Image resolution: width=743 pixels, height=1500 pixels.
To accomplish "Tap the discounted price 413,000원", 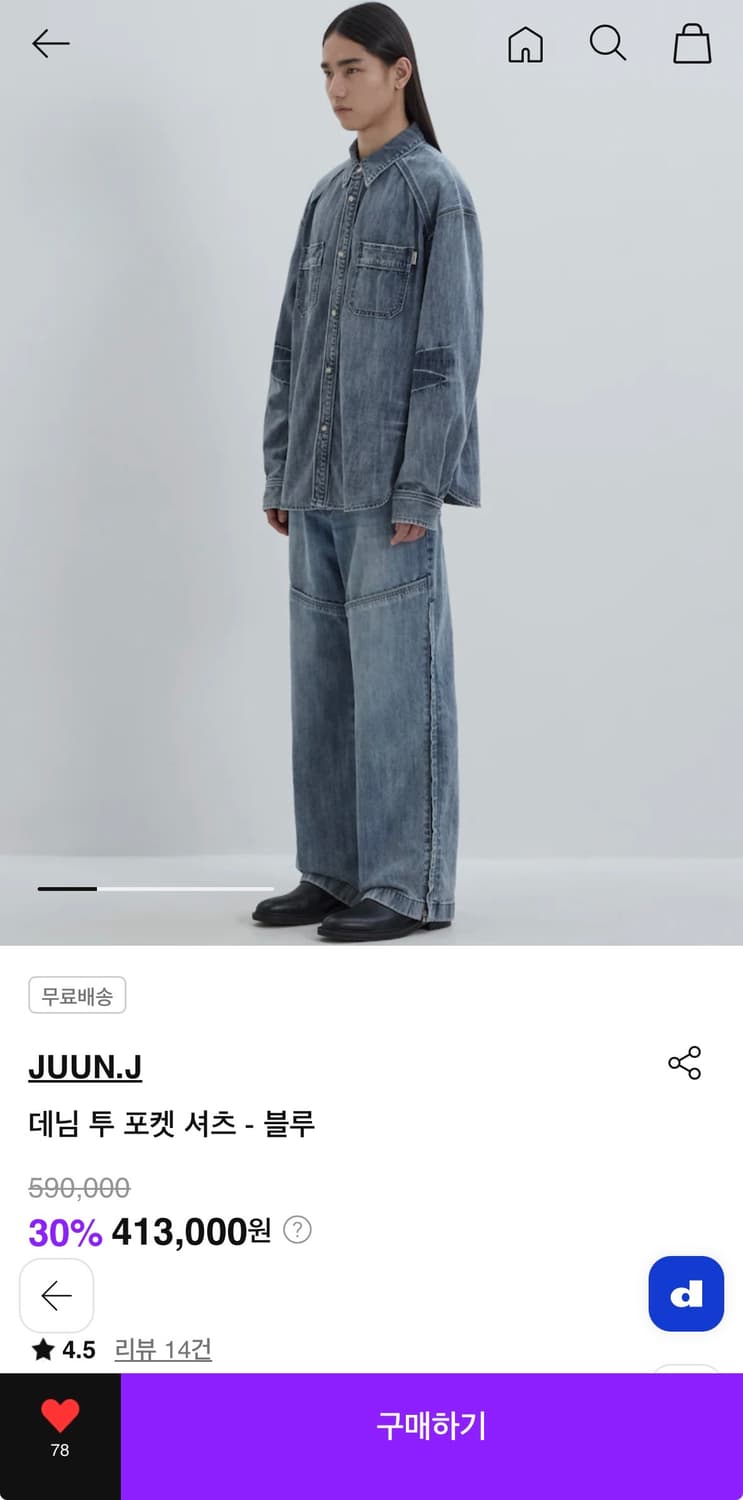I will click(189, 1231).
